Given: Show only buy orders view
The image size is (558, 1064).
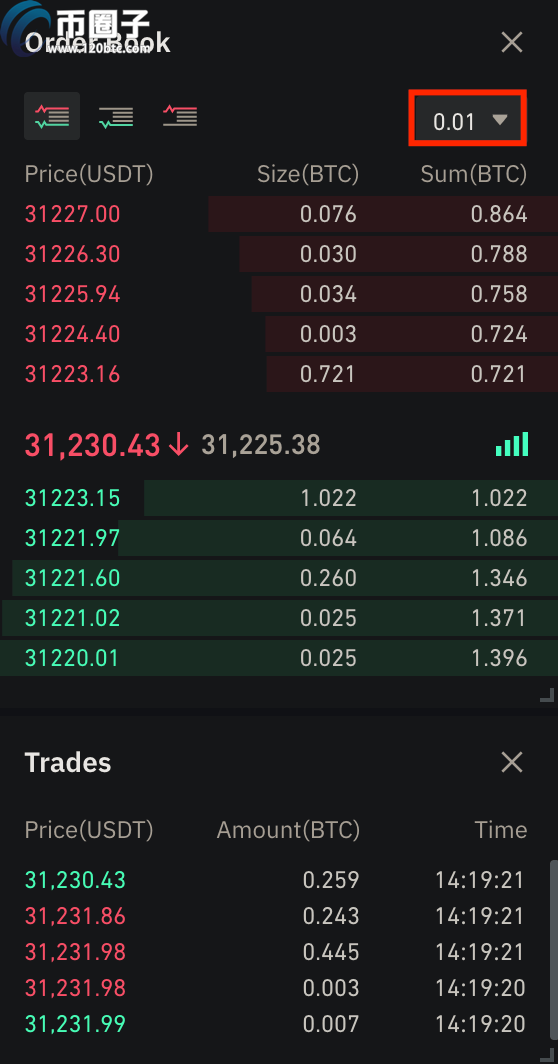Looking at the screenshot, I should point(115,117).
